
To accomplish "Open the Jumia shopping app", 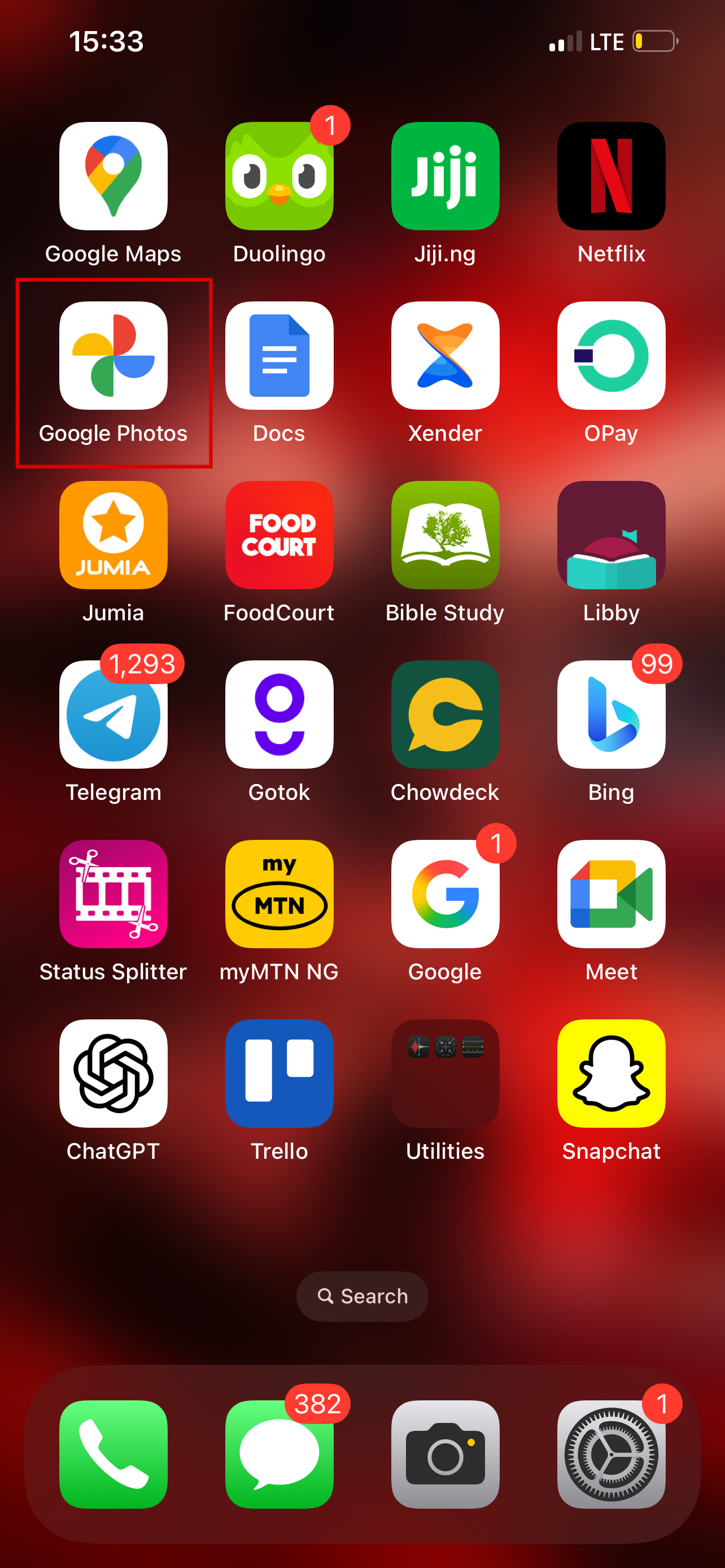I will coord(113,535).
